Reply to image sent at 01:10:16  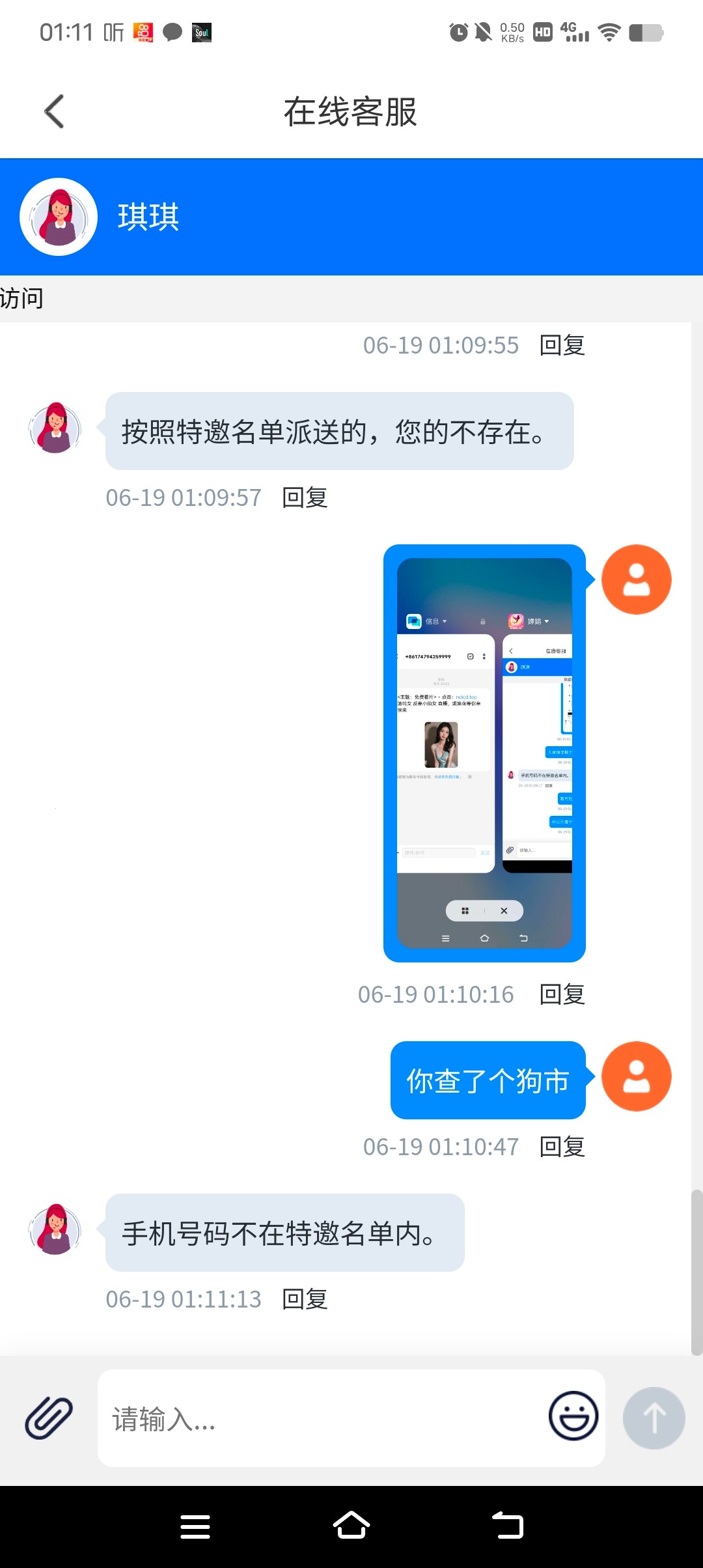pyautogui.click(x=562, y=994)
